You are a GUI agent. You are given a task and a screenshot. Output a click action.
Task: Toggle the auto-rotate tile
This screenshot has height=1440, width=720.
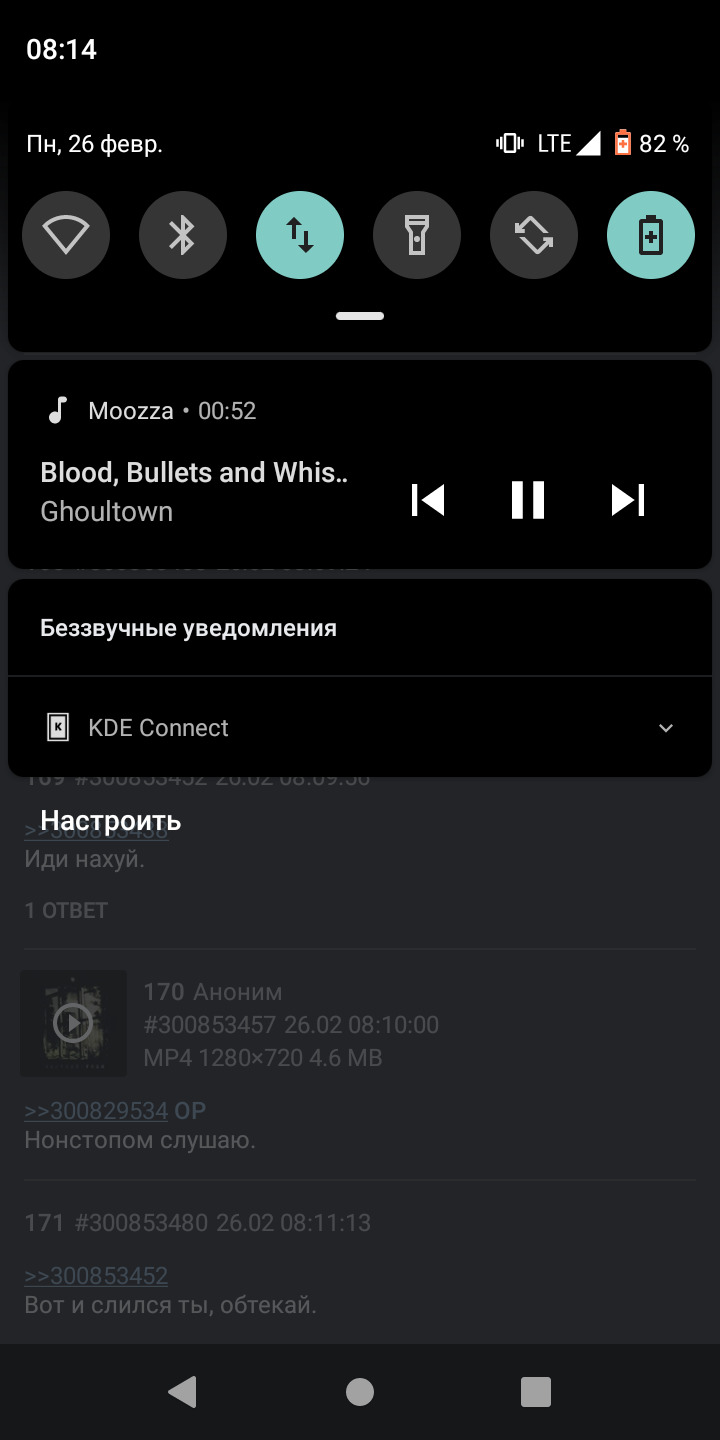[534, 235]
